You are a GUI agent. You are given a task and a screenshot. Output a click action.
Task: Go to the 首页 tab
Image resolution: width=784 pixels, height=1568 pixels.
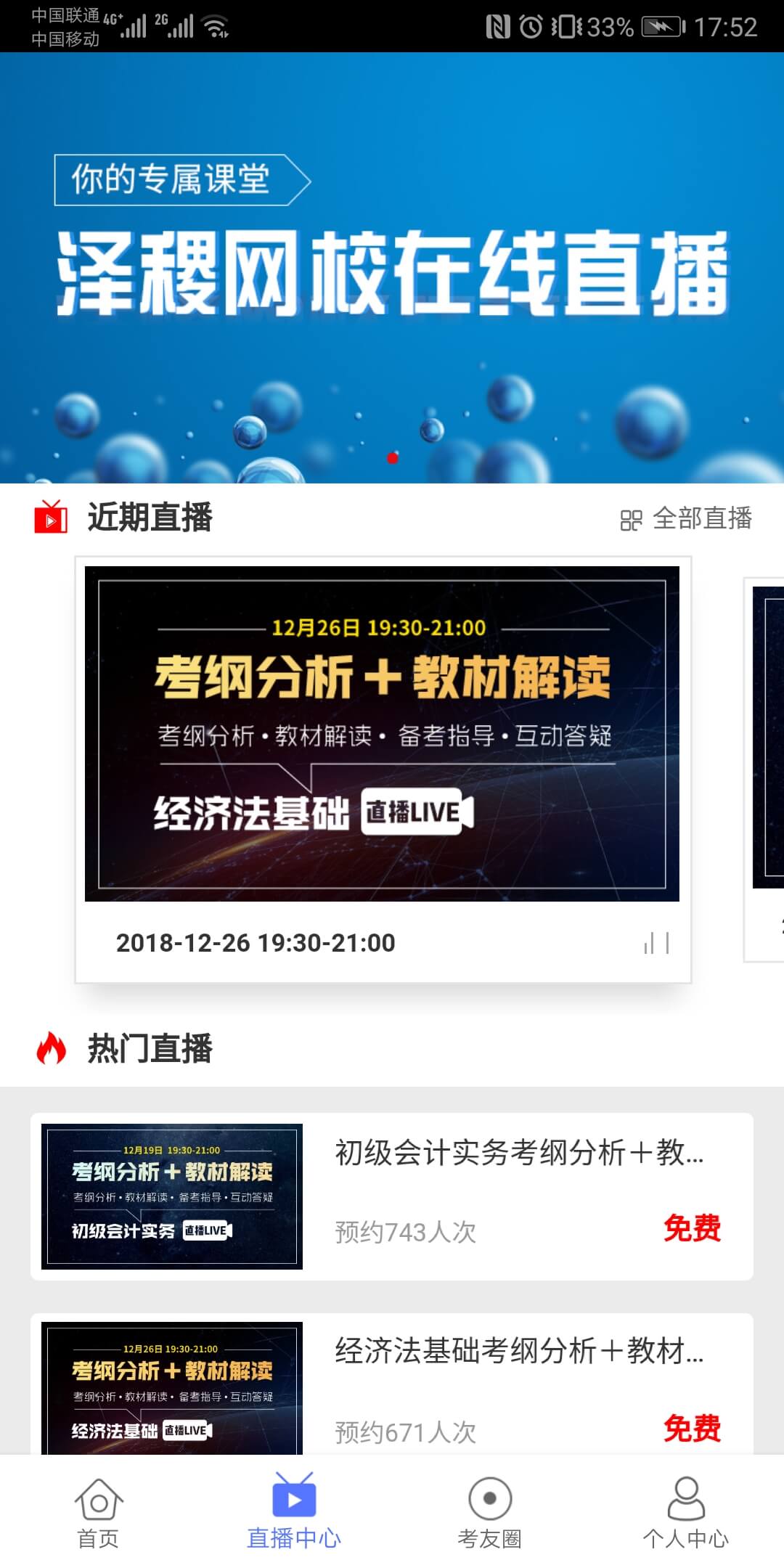pos(98,1511)
